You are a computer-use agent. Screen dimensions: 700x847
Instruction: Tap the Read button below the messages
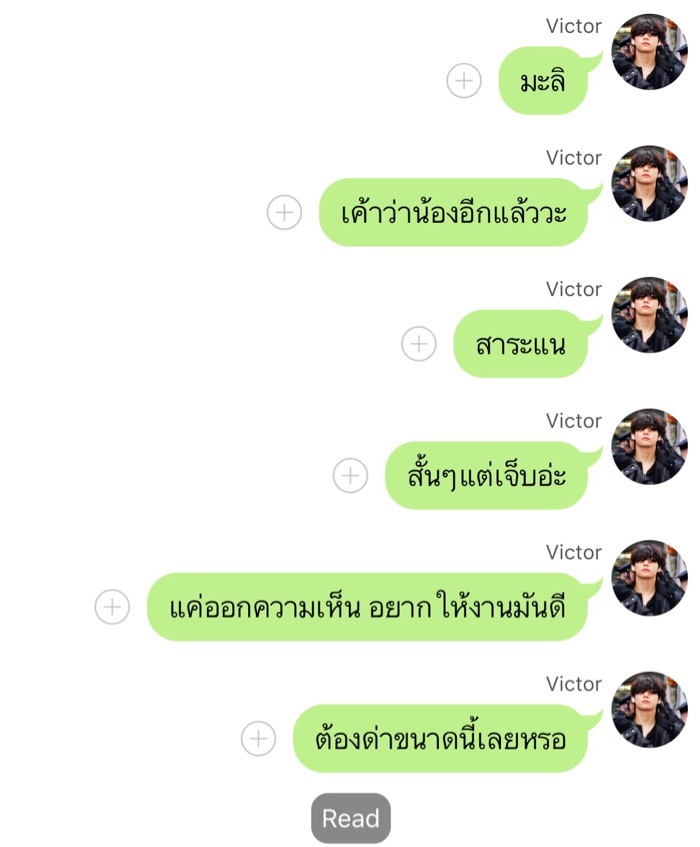pos(351,819)
